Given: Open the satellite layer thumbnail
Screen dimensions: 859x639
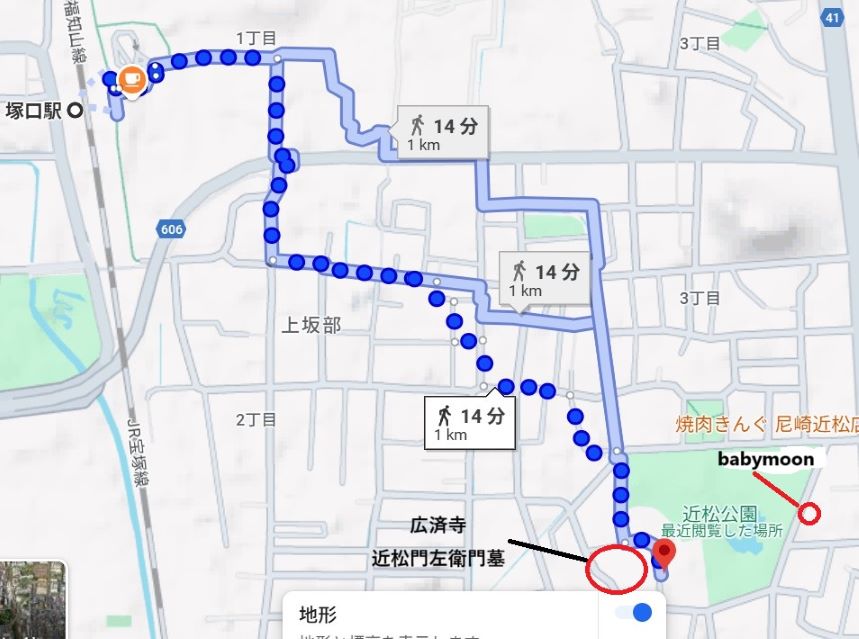Looking at the screenshot, I should (x=32, y=600).
